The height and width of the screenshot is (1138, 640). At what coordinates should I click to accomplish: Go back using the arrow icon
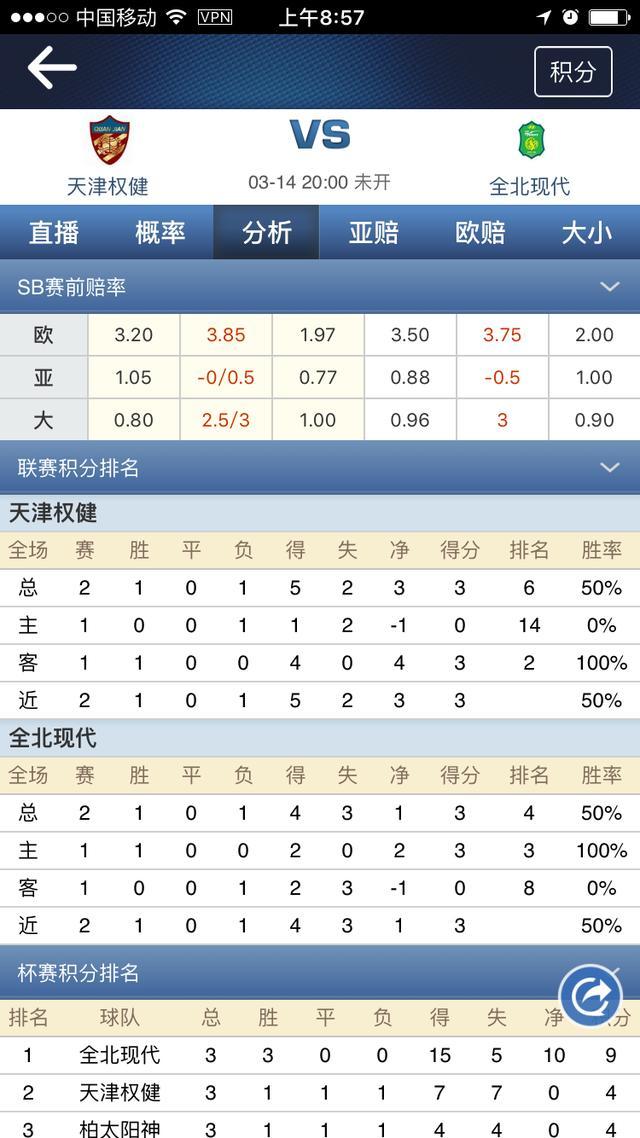pos(52,67)
